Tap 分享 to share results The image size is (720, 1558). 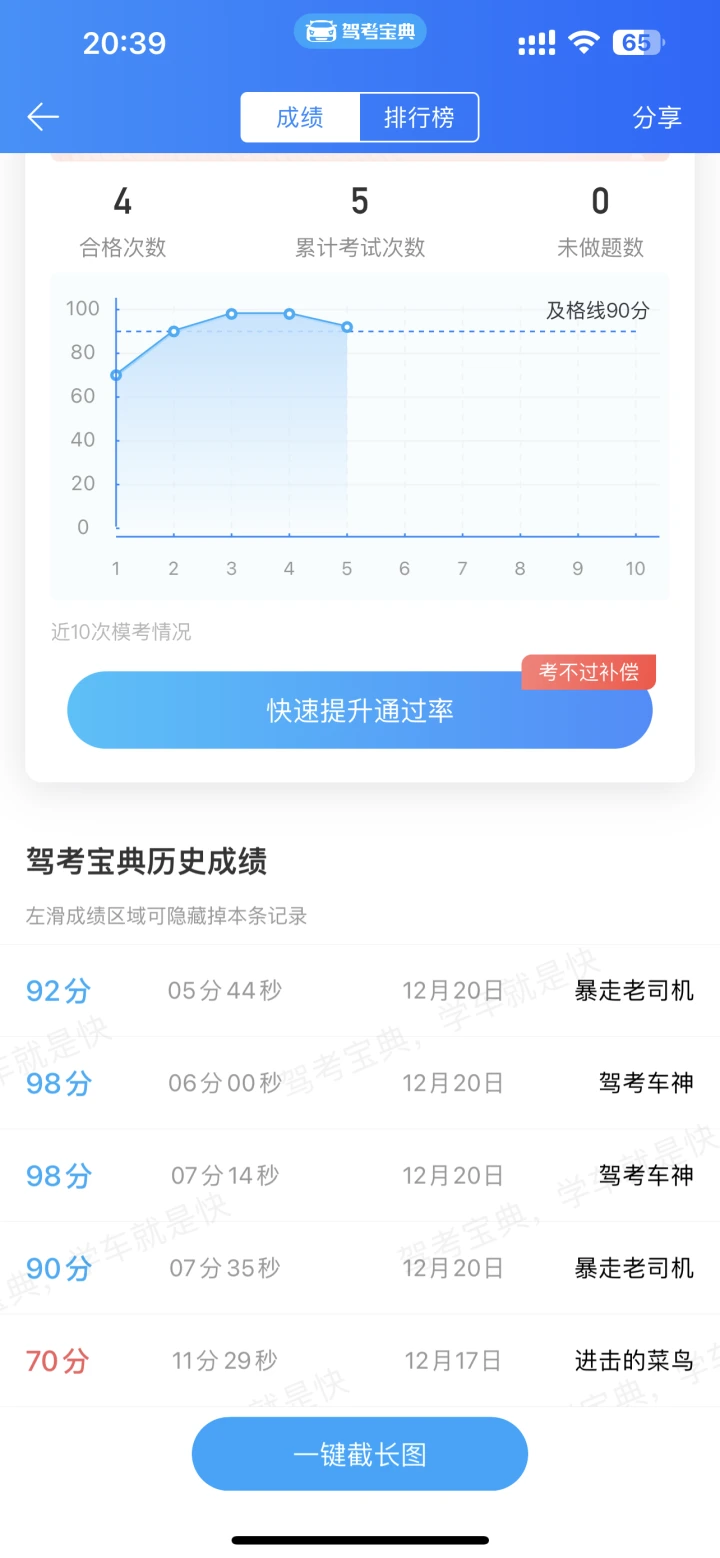[x=657, y=117]
